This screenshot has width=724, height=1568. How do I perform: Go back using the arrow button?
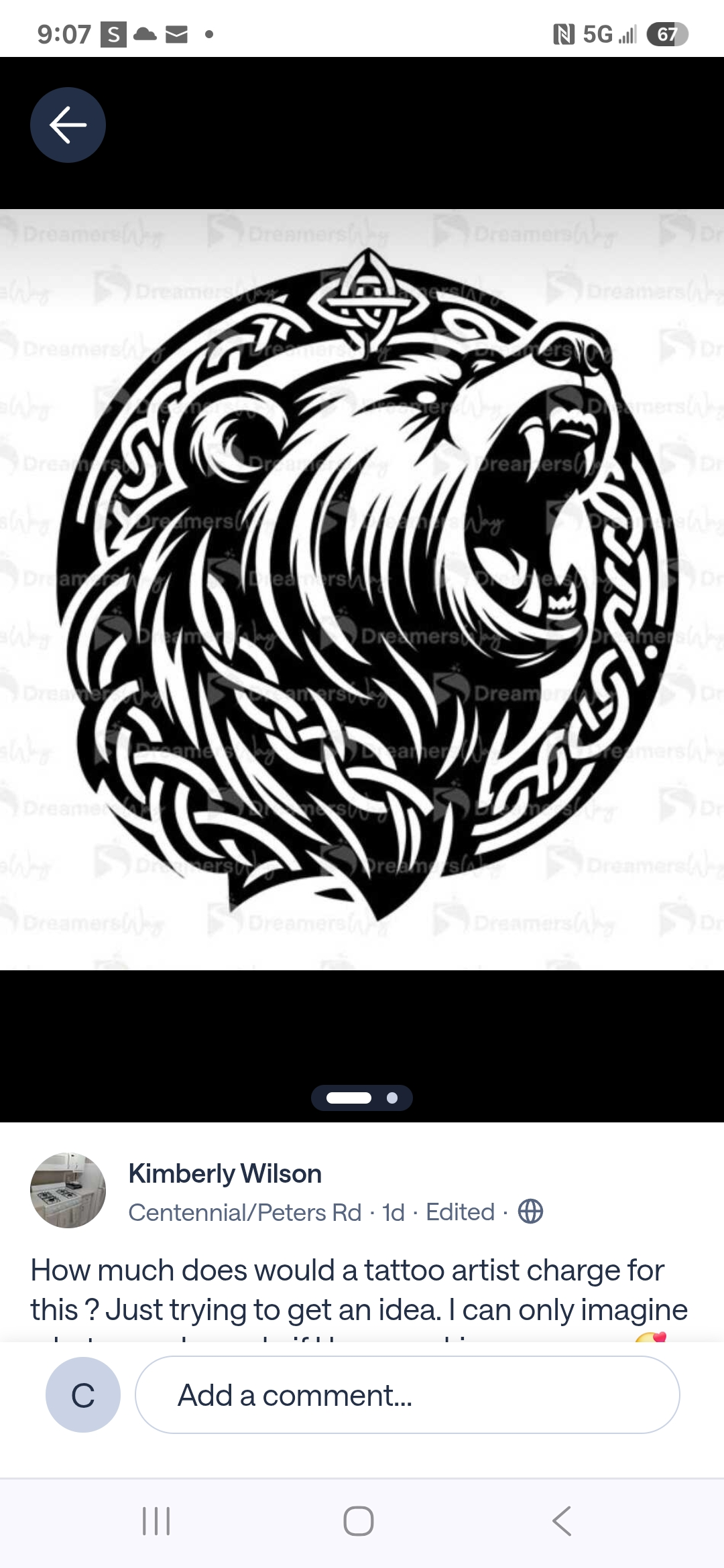tap(68, 125)
